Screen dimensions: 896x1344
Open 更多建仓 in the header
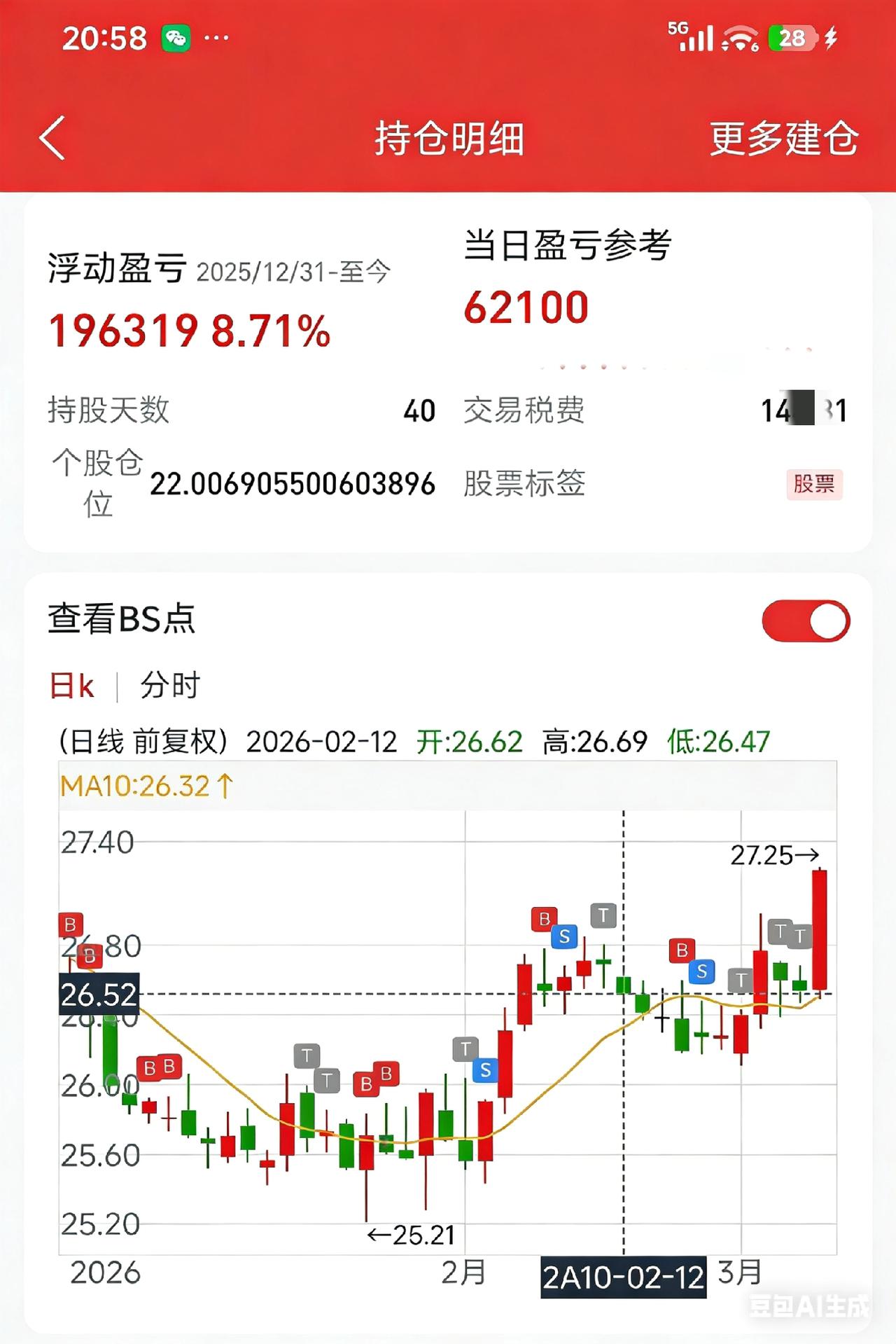783,138
